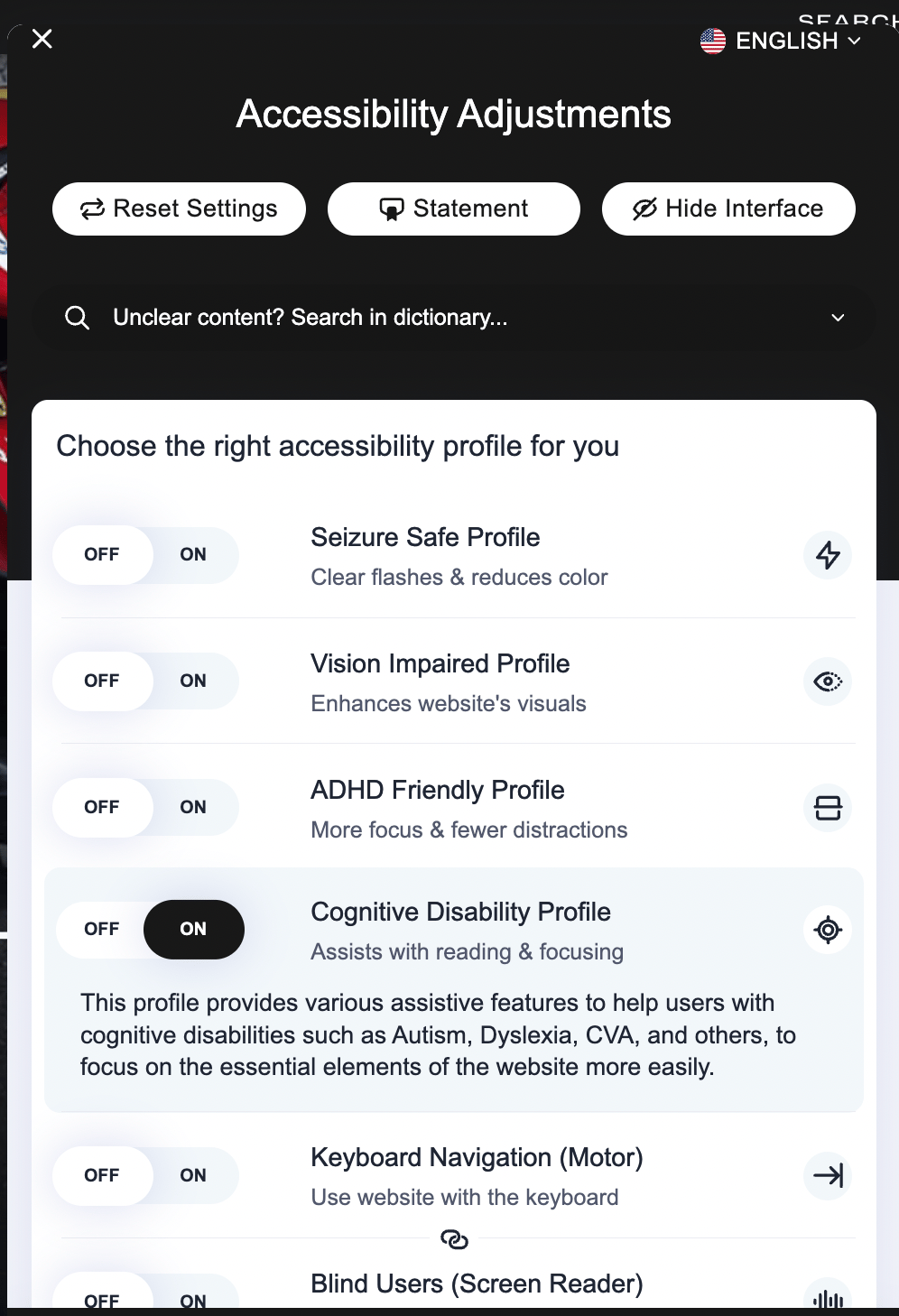Close the Accessibility Adjustments panel
The height and width of the screenshot is (1316, 899).
42,39
